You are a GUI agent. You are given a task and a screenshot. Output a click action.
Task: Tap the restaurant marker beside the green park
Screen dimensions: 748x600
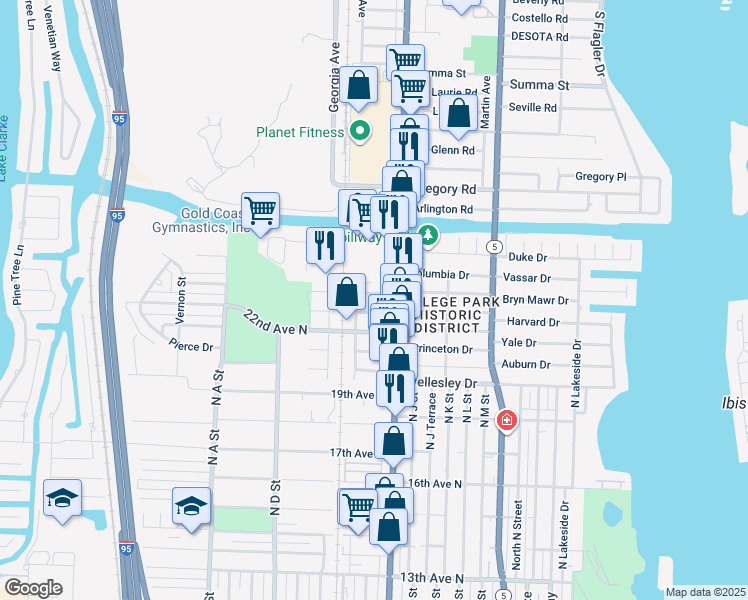pos(325,249)
